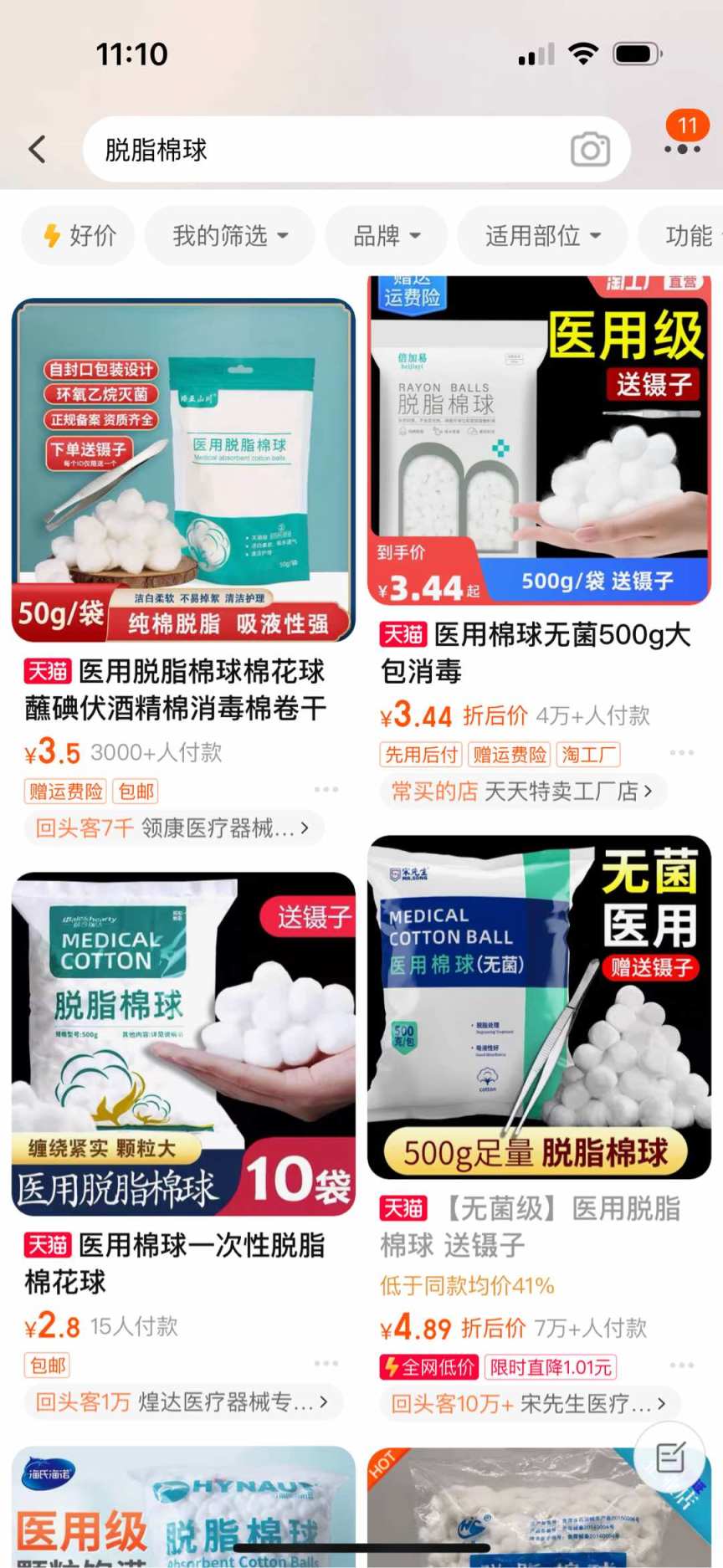Expand the 我的筛选 dropdown

[230, 236]
